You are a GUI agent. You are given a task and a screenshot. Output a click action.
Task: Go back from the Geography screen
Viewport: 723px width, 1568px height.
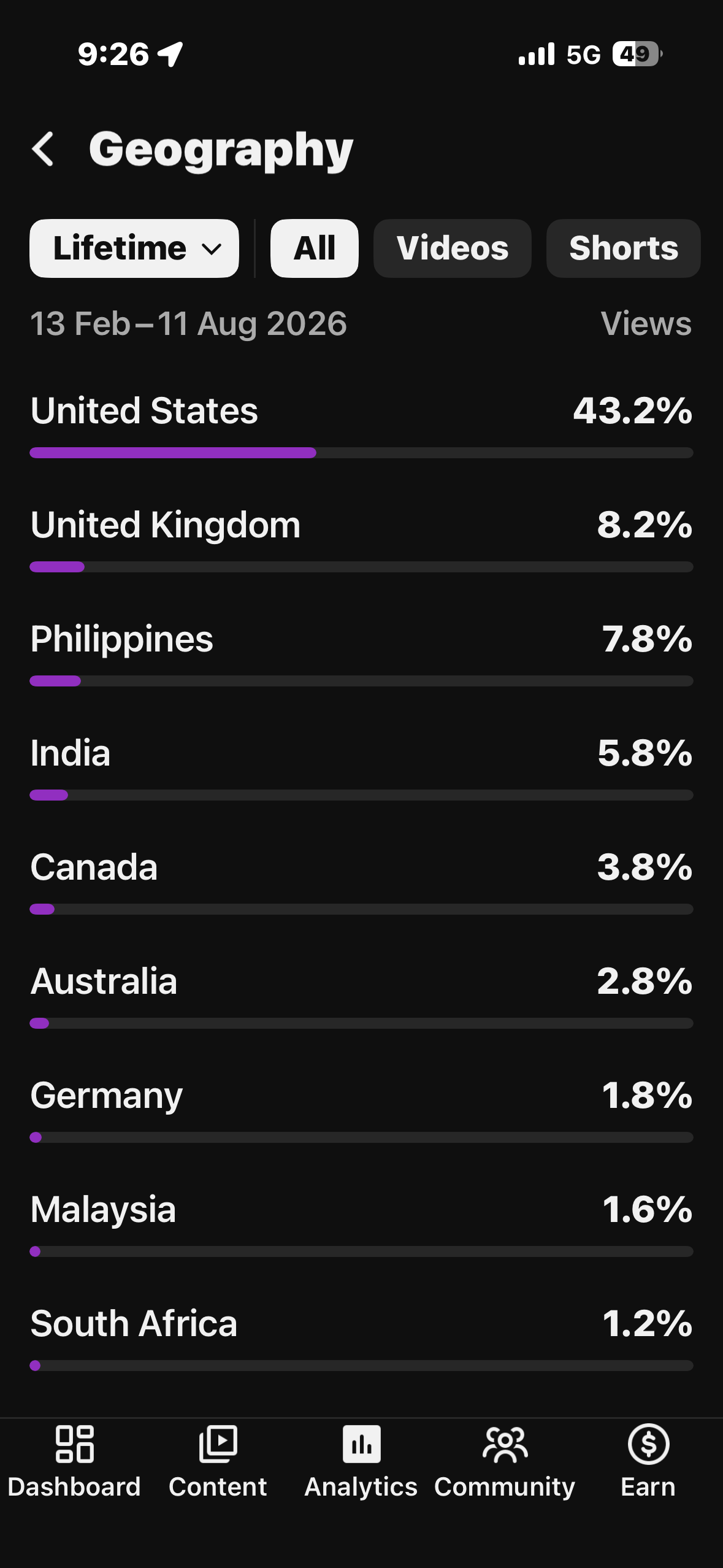(43, 149)
